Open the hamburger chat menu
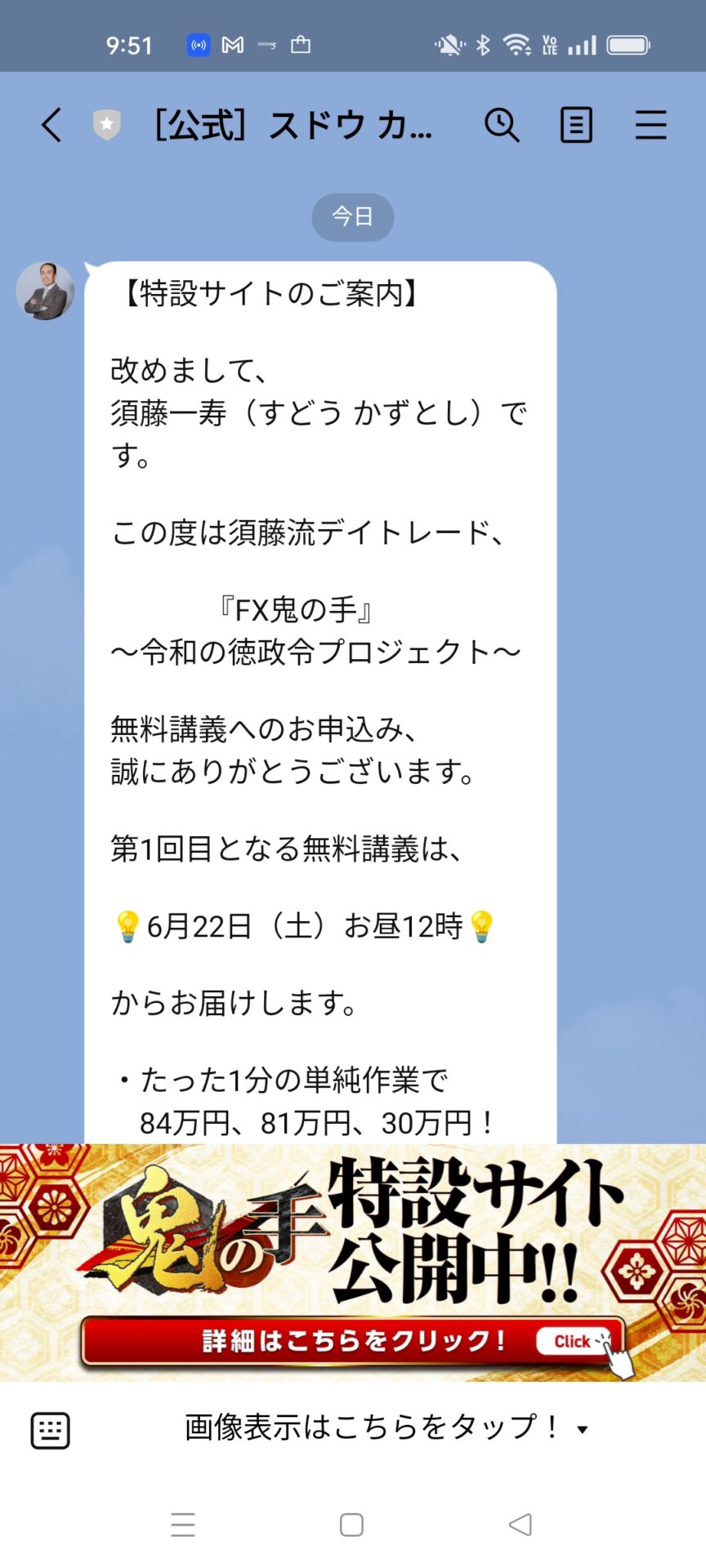The width and height of the screenshot is (706, 1568). (x=650, y=126)
